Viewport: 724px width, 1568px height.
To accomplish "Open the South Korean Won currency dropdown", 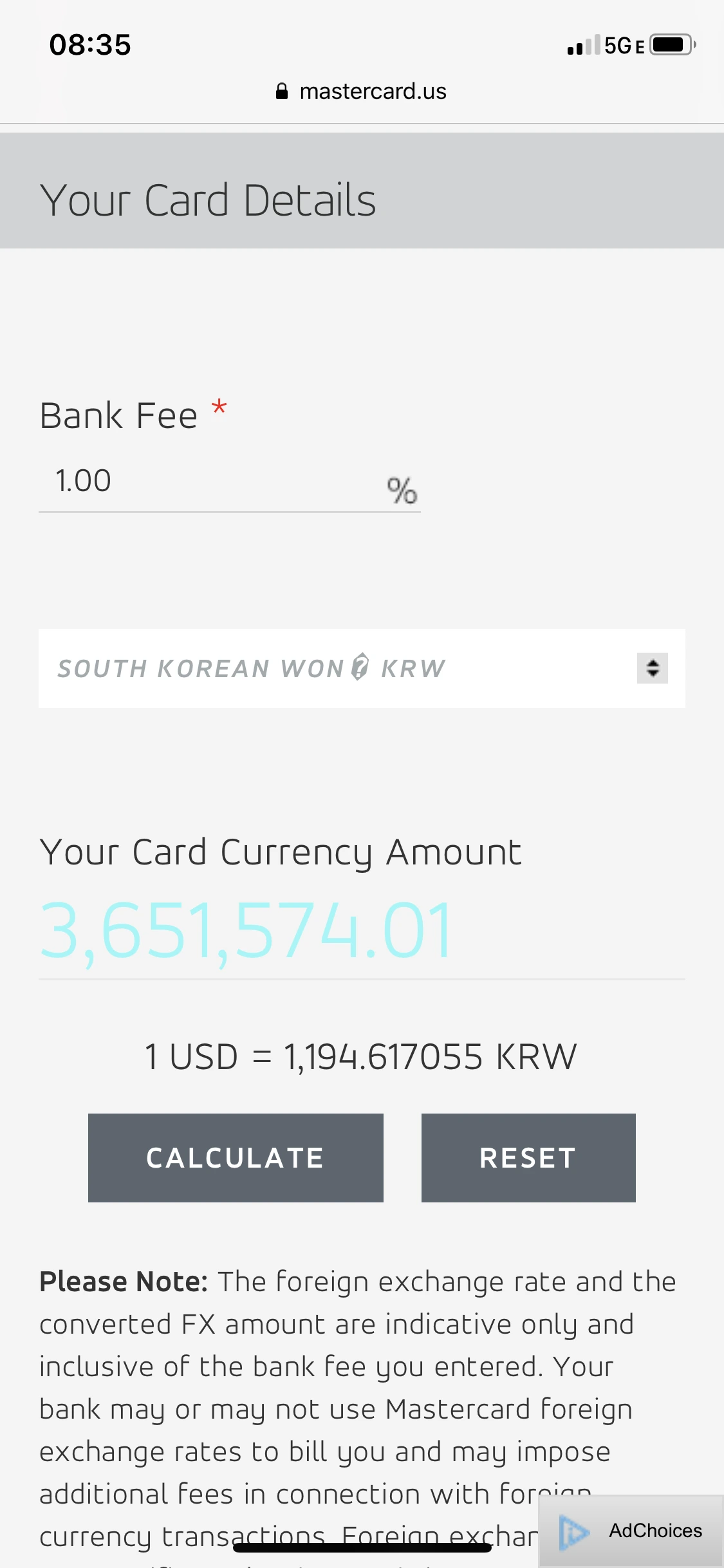I will point(362,668).
